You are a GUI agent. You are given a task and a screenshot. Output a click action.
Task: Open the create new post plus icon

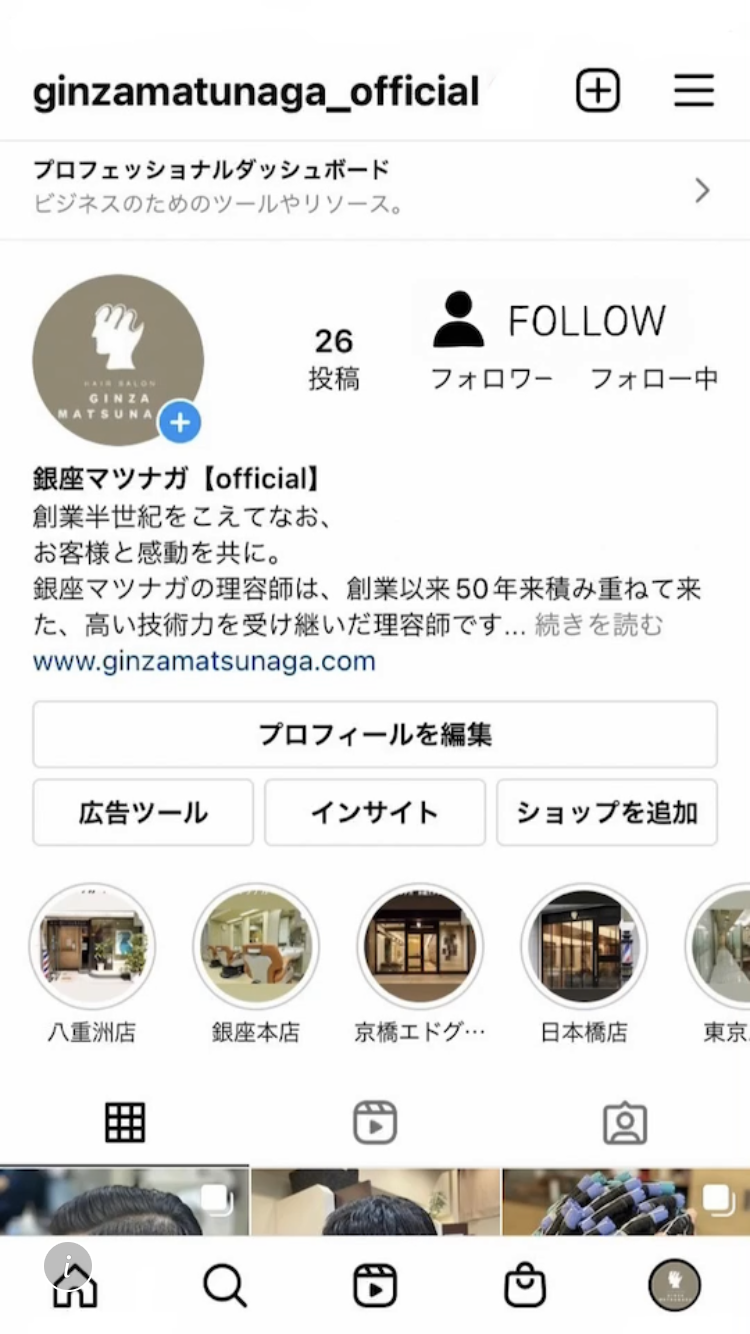pos(598,91)
